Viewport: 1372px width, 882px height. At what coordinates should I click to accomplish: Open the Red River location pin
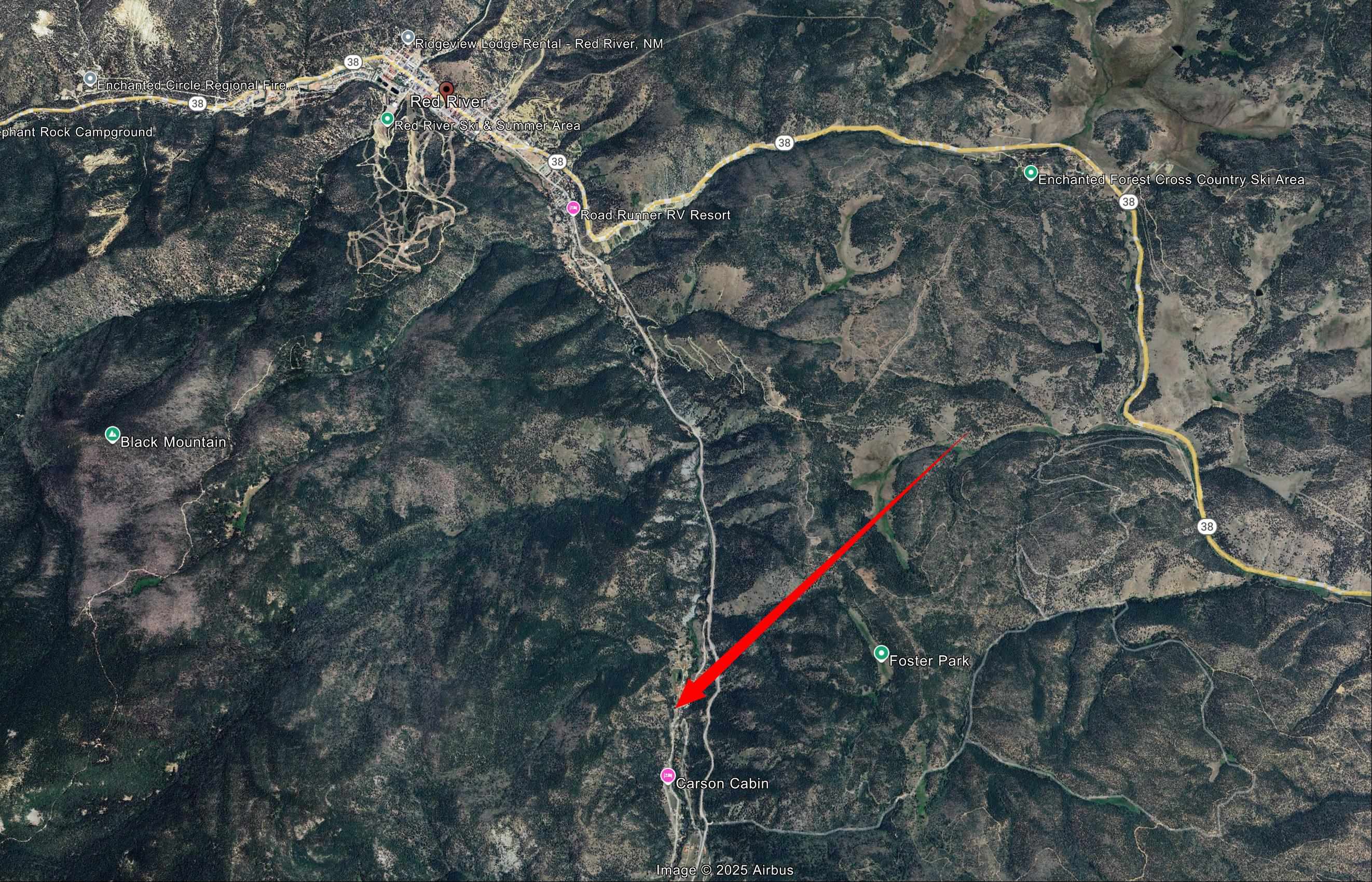[x=446, y=89]
